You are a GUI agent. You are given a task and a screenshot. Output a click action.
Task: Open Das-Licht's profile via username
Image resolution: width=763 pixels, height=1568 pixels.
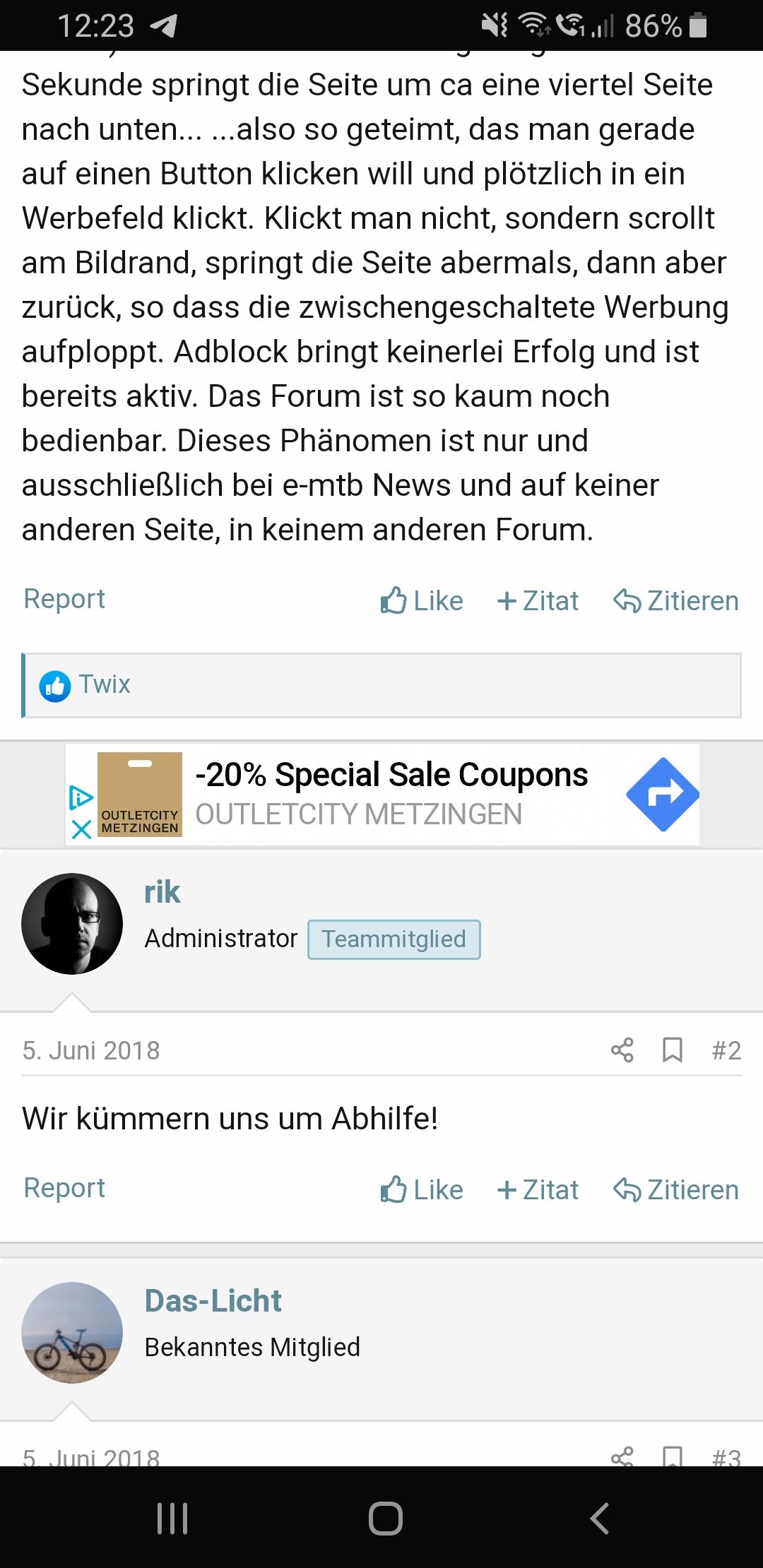click(x=213, y=1300)
